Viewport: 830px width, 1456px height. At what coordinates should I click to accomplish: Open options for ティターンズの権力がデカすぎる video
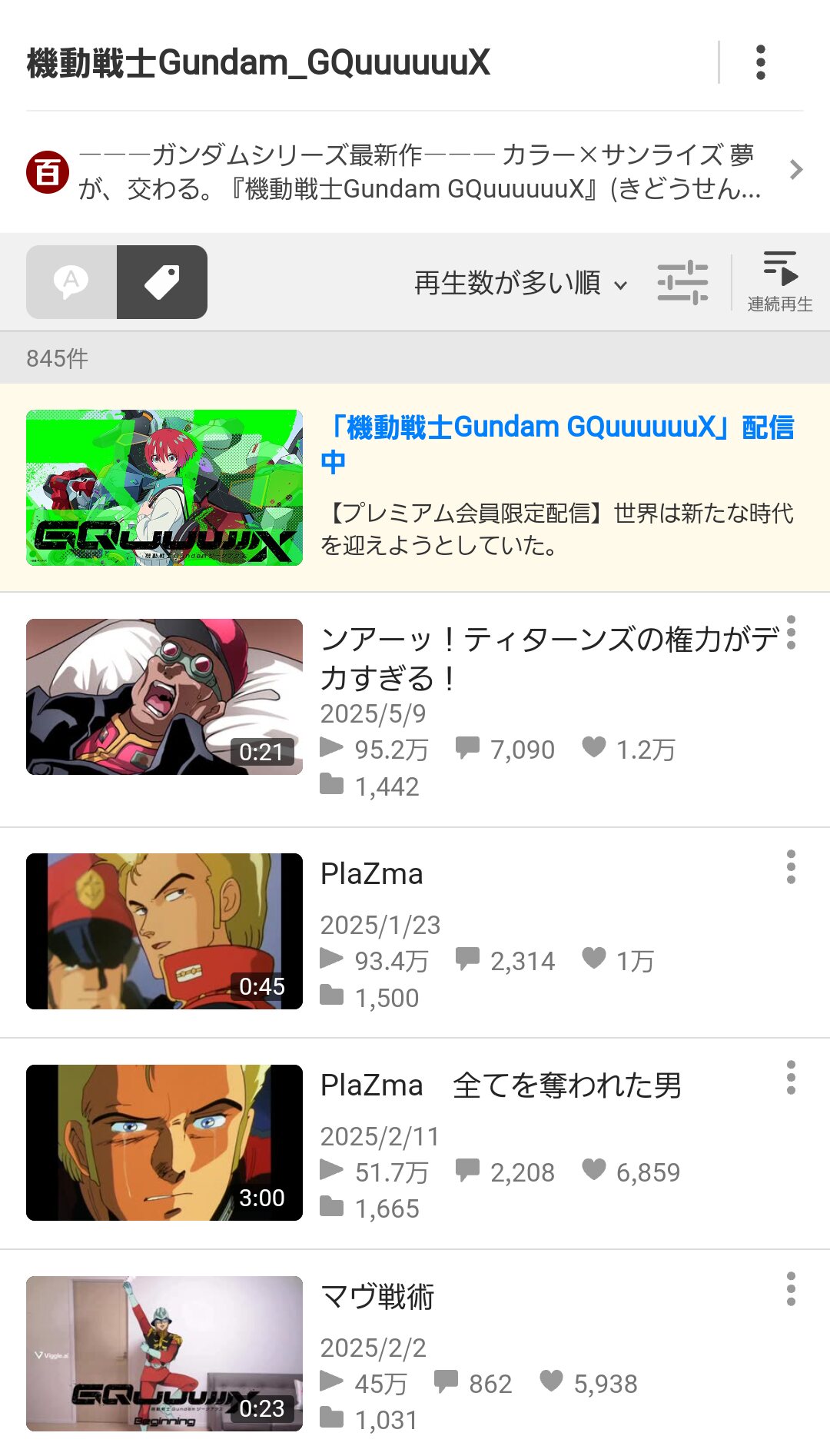point(791,633)
